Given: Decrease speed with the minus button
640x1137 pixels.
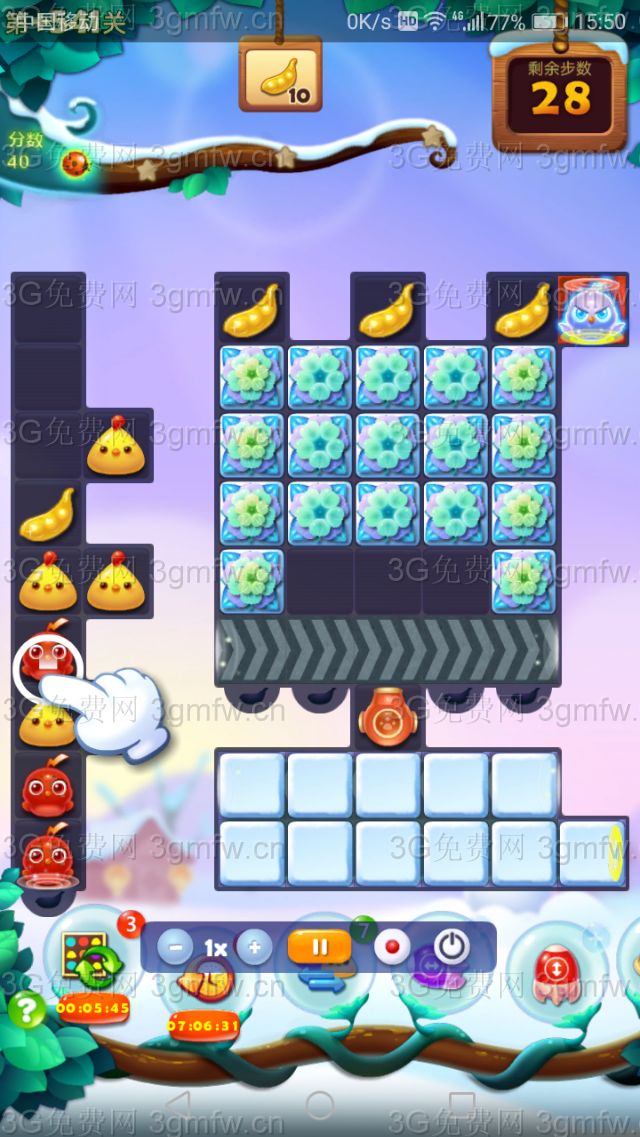Looking at the screenshot, I should tap(175, 947).
